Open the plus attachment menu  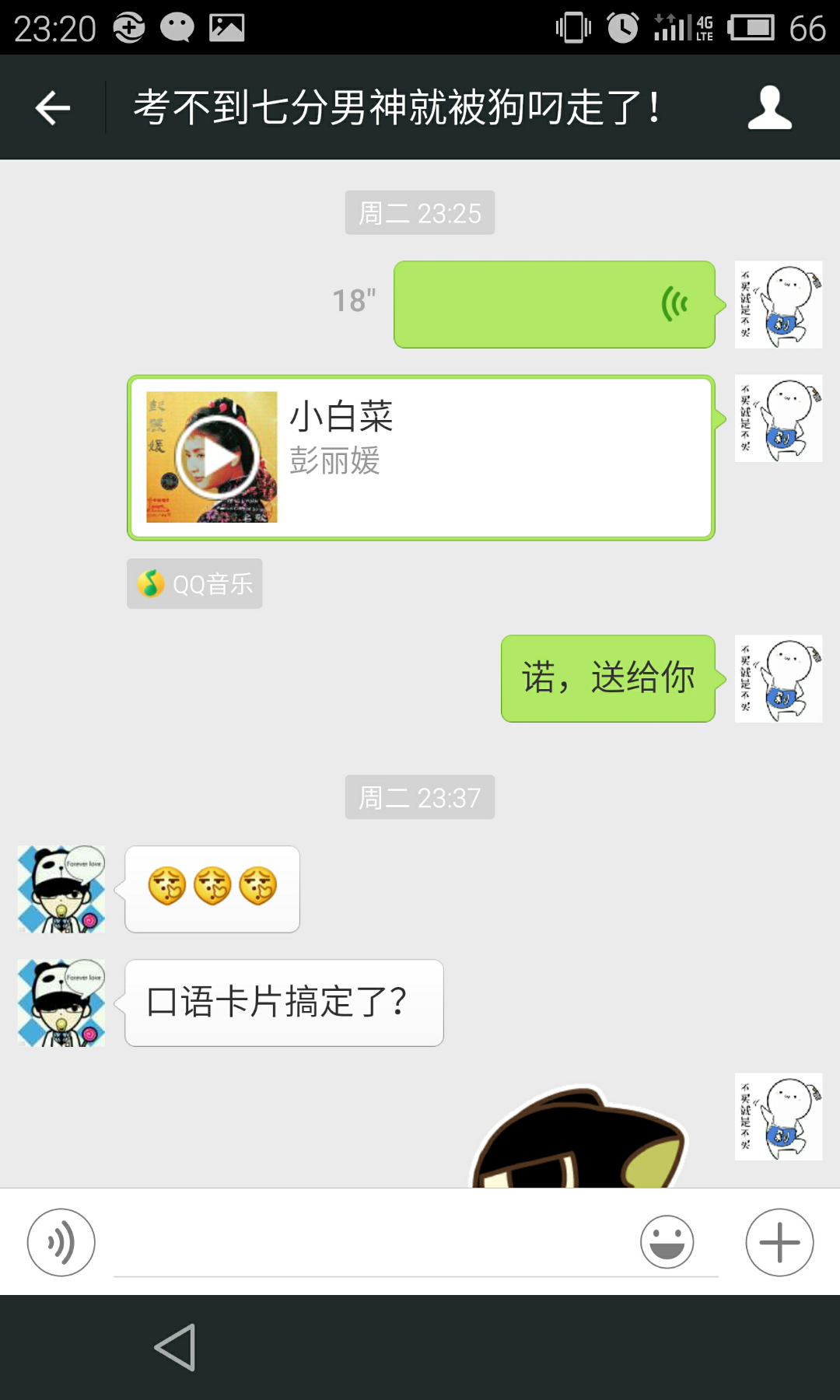[x=779, y=1242]
